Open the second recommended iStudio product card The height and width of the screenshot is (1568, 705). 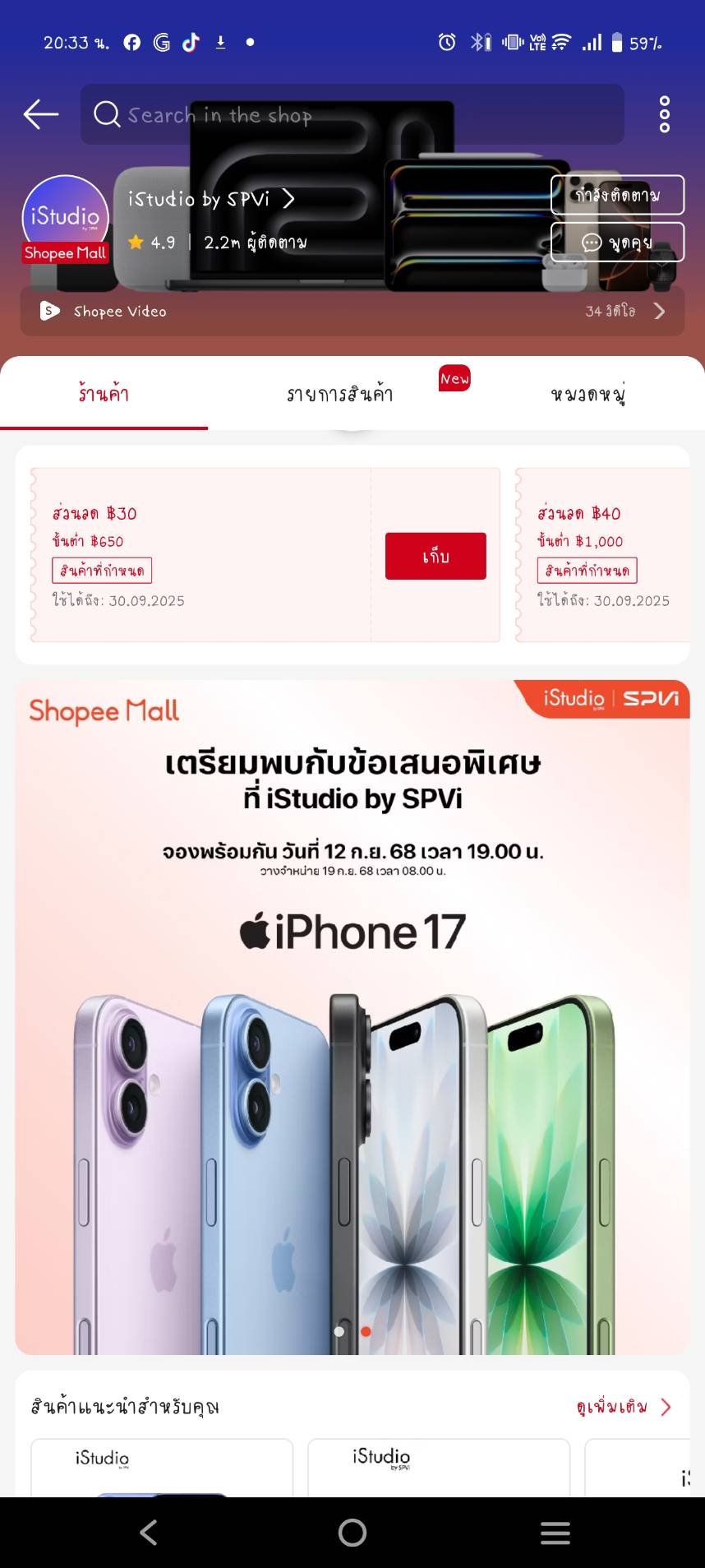[x=438, y=1468]
